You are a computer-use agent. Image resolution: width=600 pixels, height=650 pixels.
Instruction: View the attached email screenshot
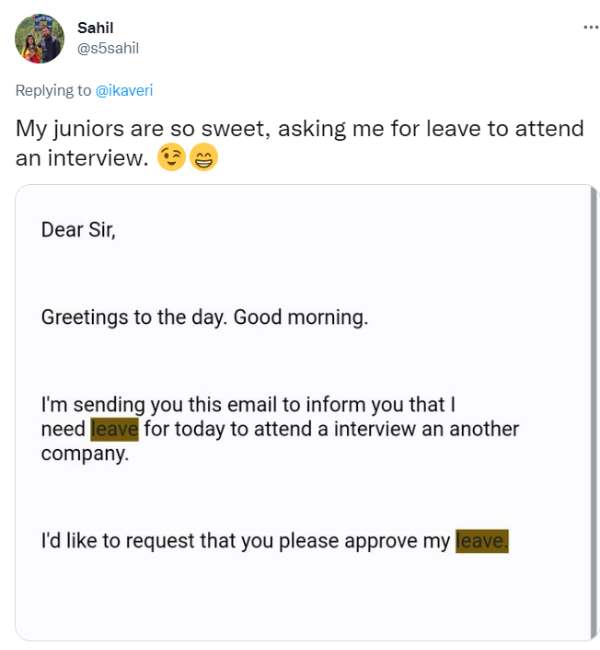pos(305,410)
